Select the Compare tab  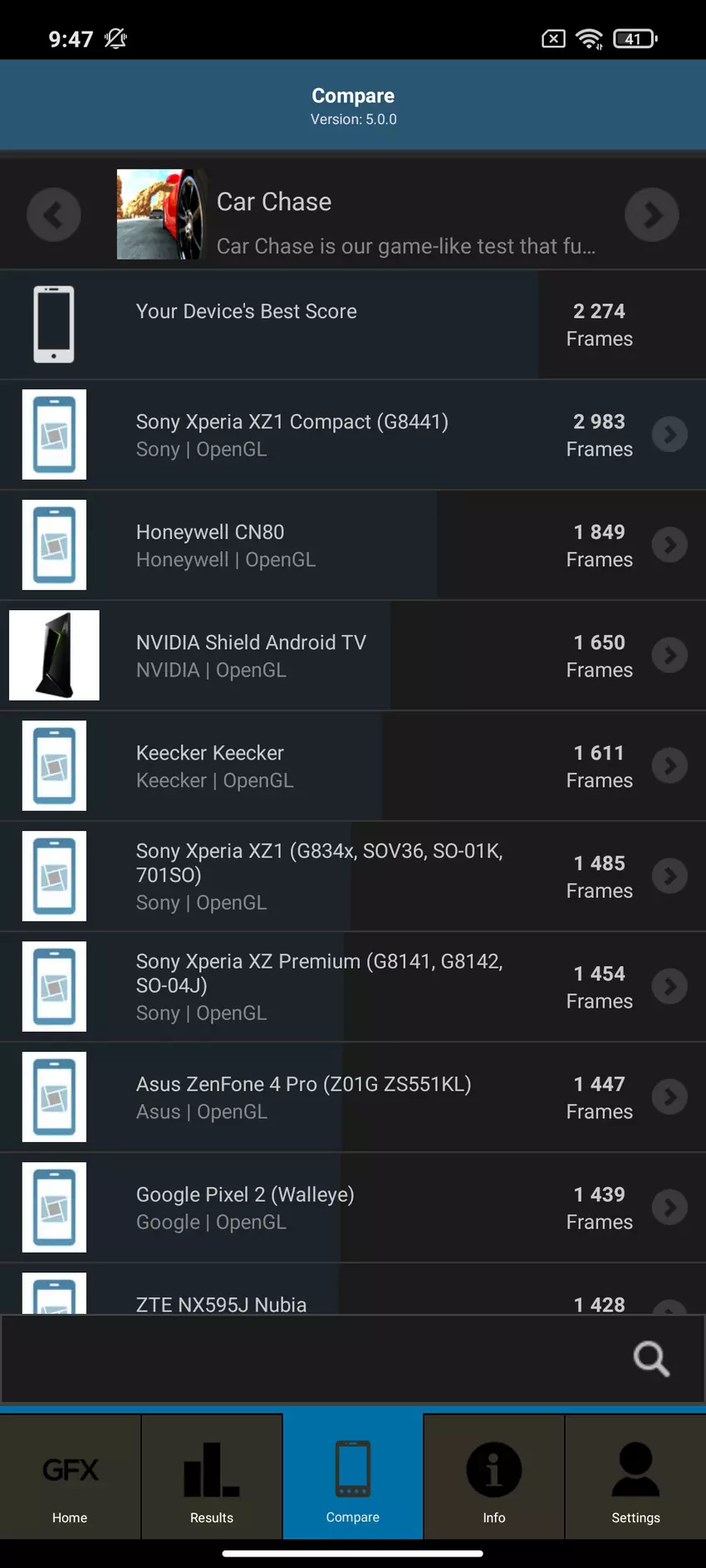353,1478
